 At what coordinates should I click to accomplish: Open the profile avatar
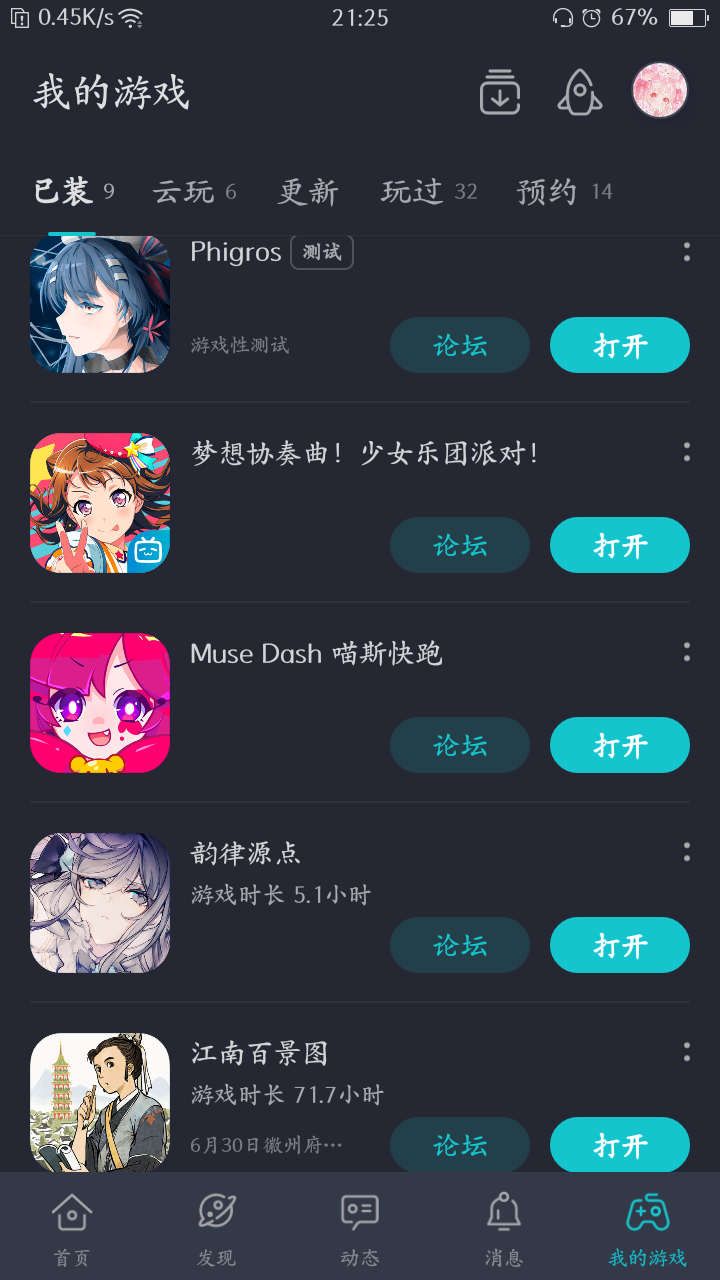point(660,90)
